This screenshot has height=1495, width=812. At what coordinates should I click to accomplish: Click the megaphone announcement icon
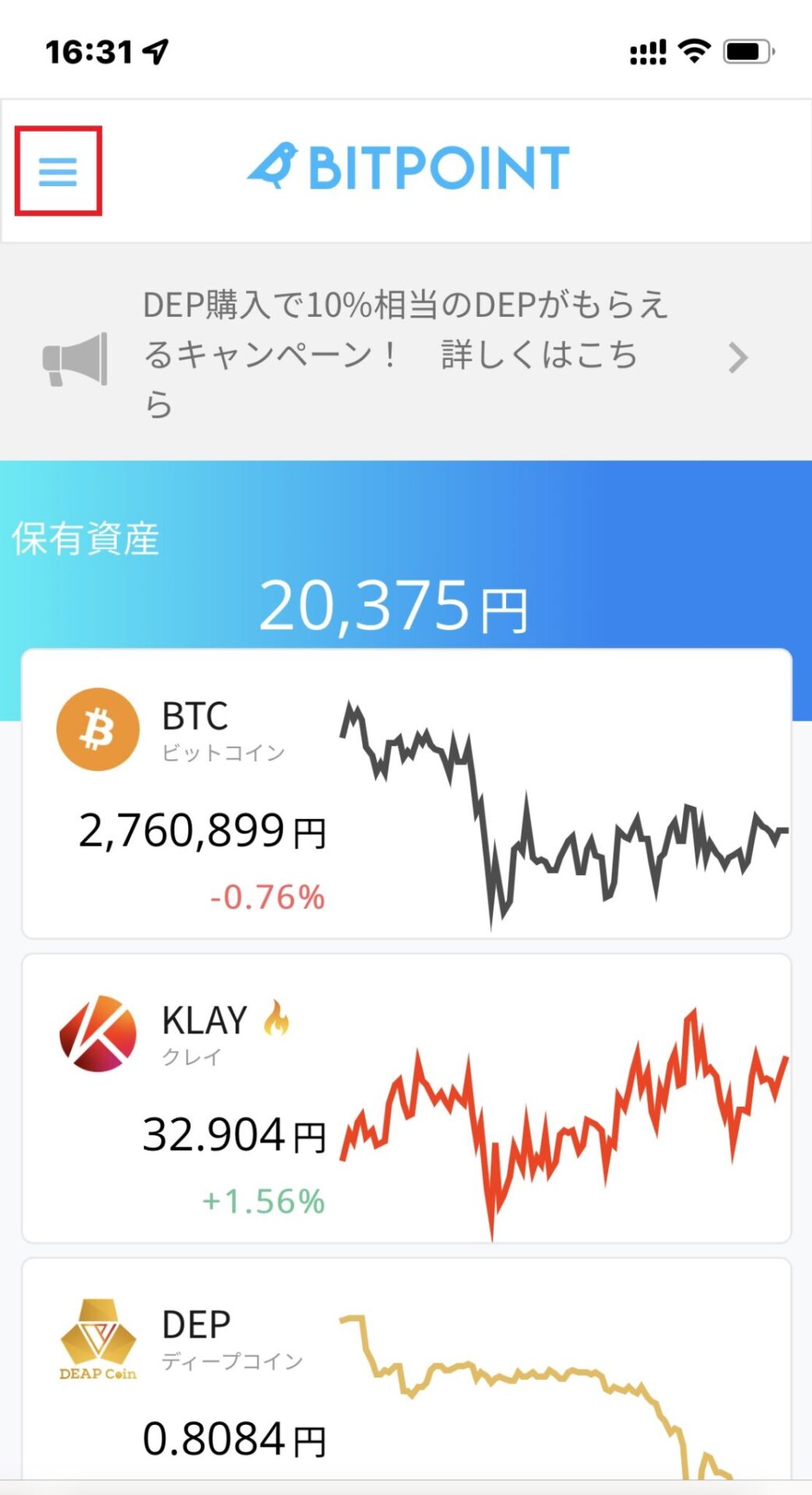tap(75, 357)
